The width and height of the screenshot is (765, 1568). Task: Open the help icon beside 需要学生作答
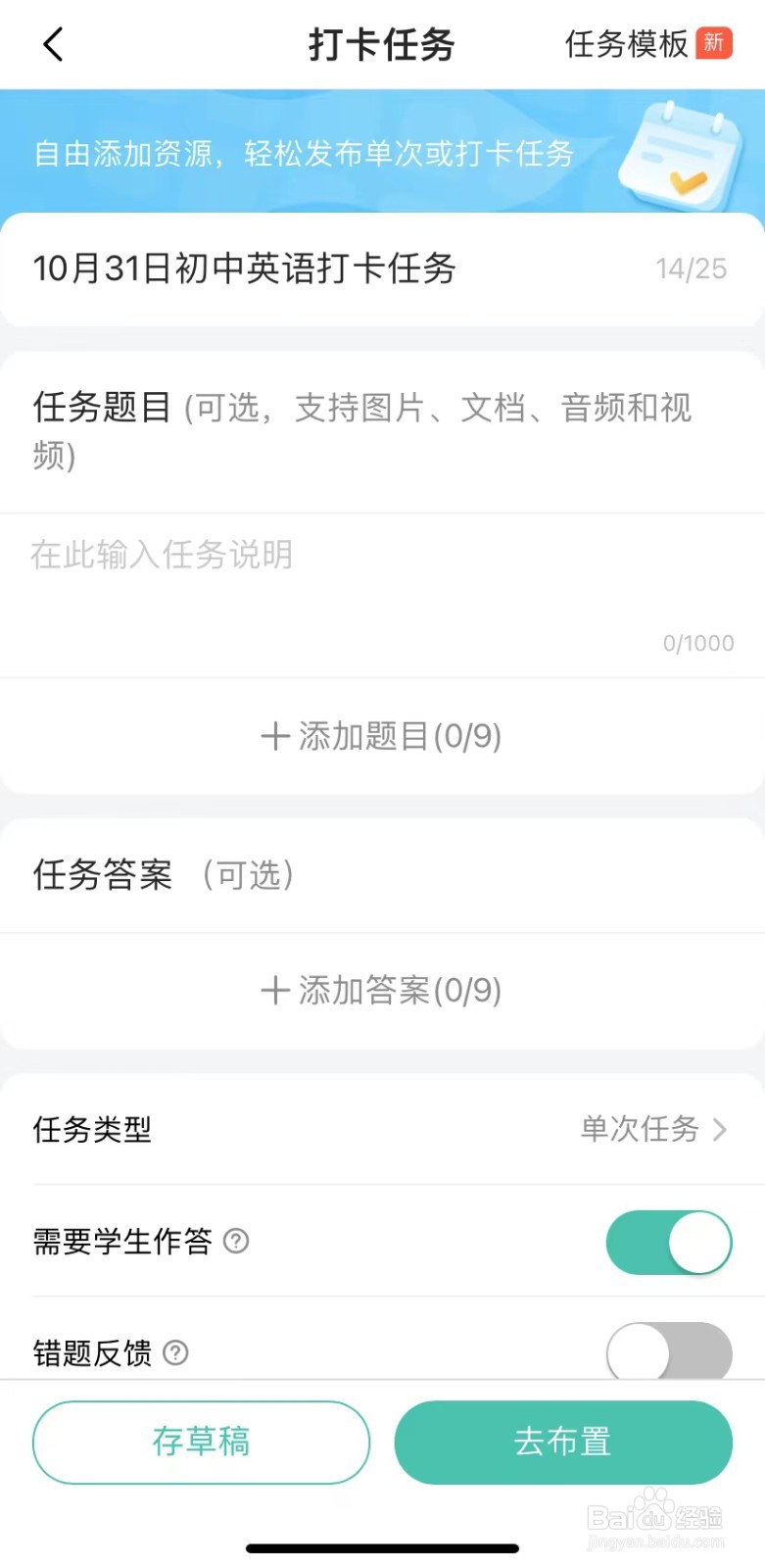(235, 1242)
